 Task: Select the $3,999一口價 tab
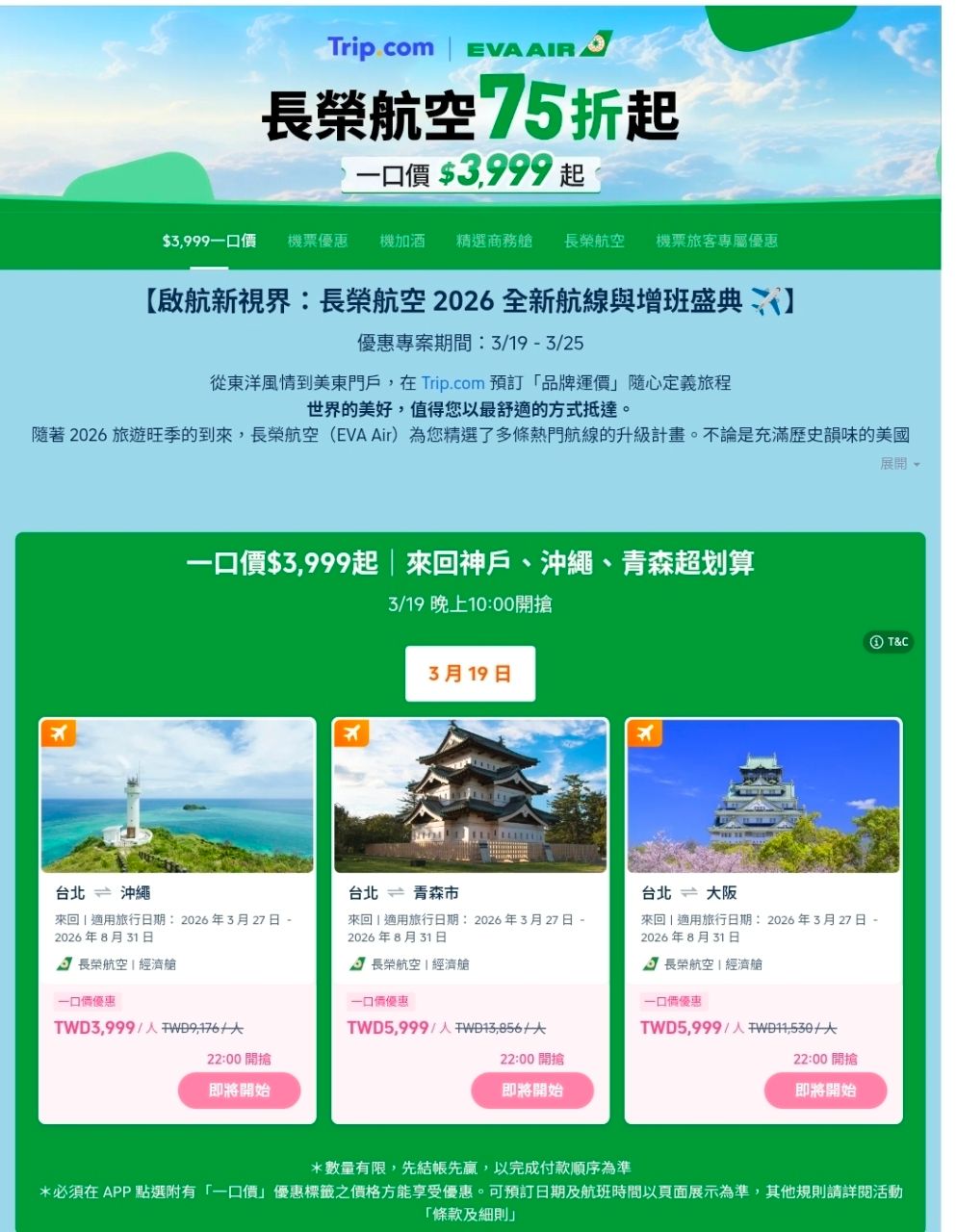click(x=209, y=241)
